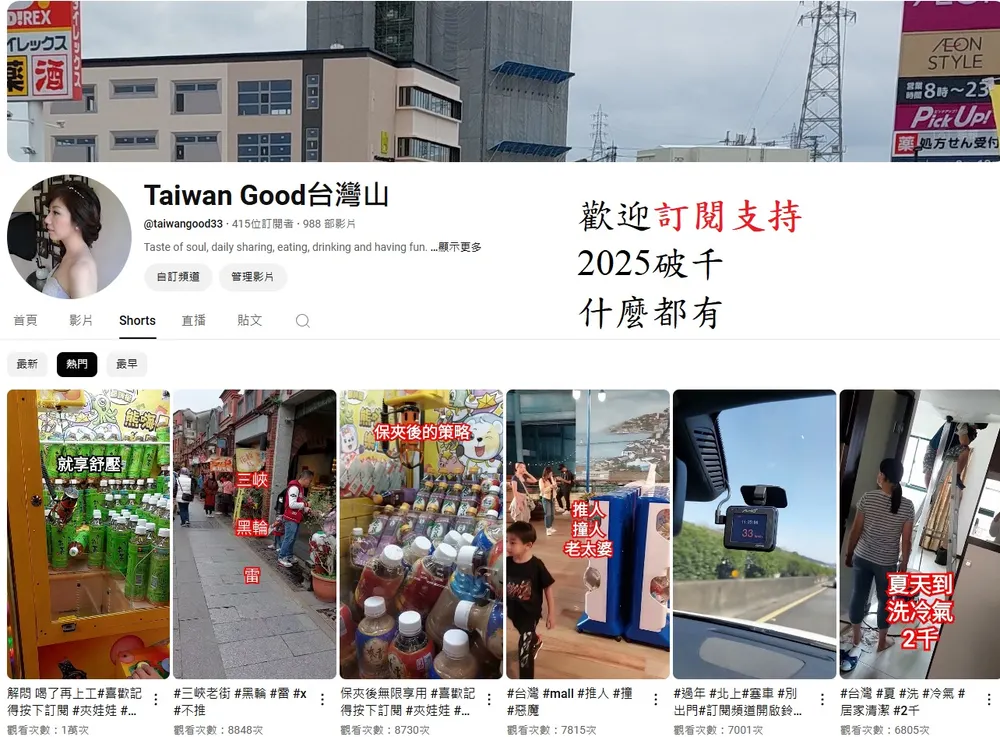The width and height of the screenshot is (1000, 737).
Task: Expand the description with 顯示更多
Action: coord(460,247)
